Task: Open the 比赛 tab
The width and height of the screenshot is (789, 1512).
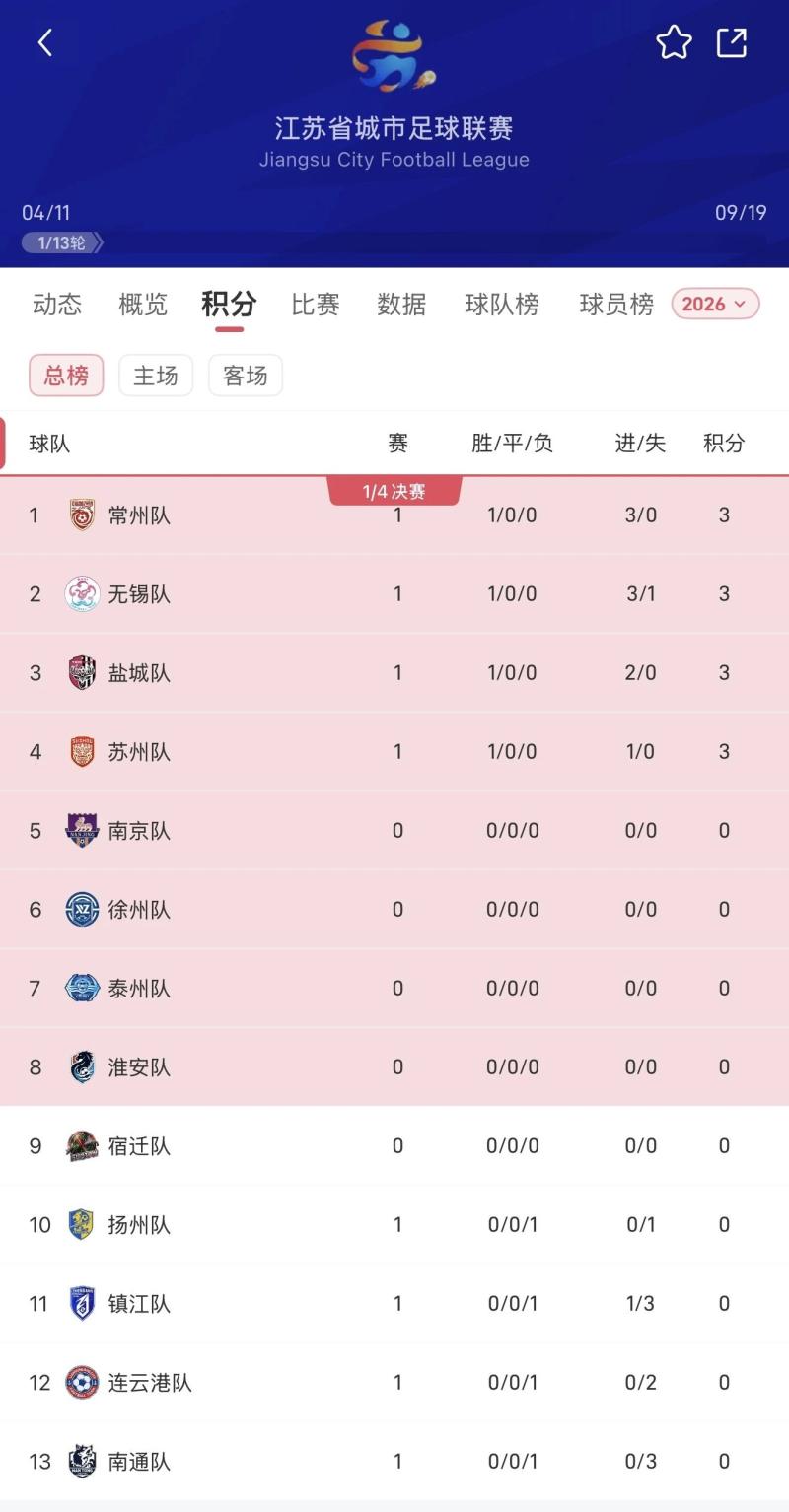Action: [x=316, y=305]
